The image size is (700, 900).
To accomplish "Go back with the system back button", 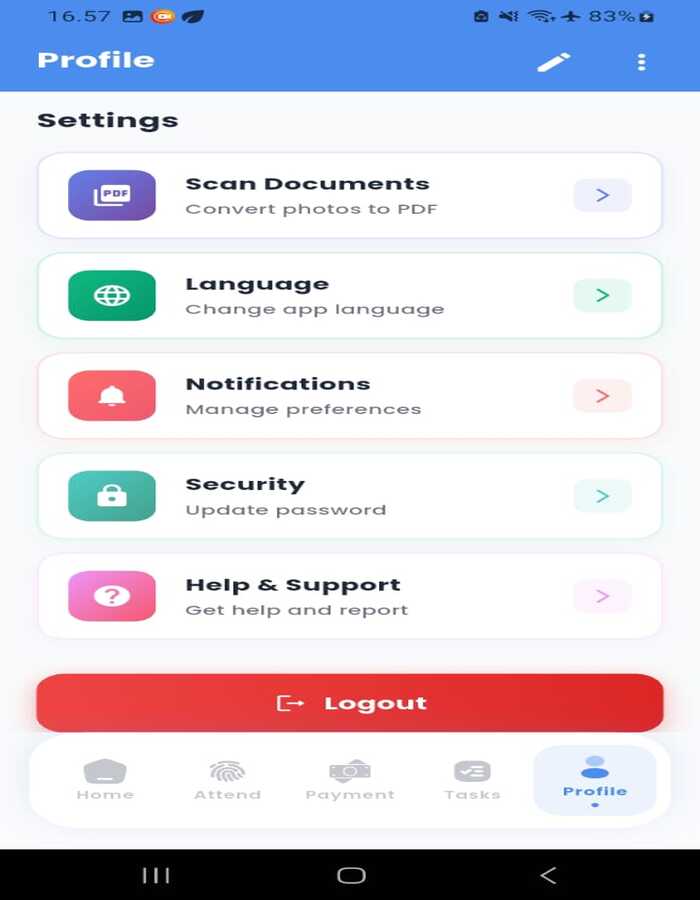I will [x=548, y=875].
